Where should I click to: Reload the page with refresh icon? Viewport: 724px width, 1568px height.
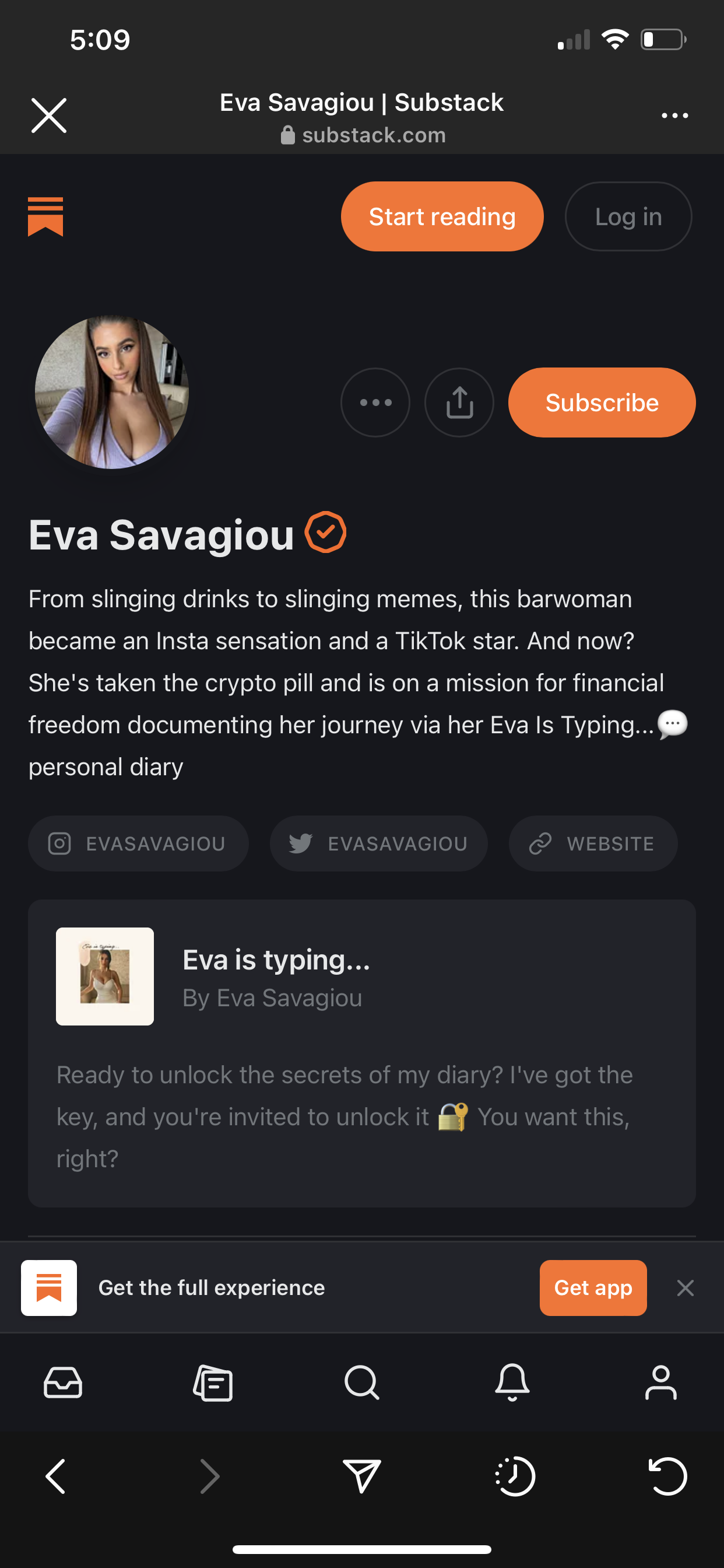tap(668, 1476)
